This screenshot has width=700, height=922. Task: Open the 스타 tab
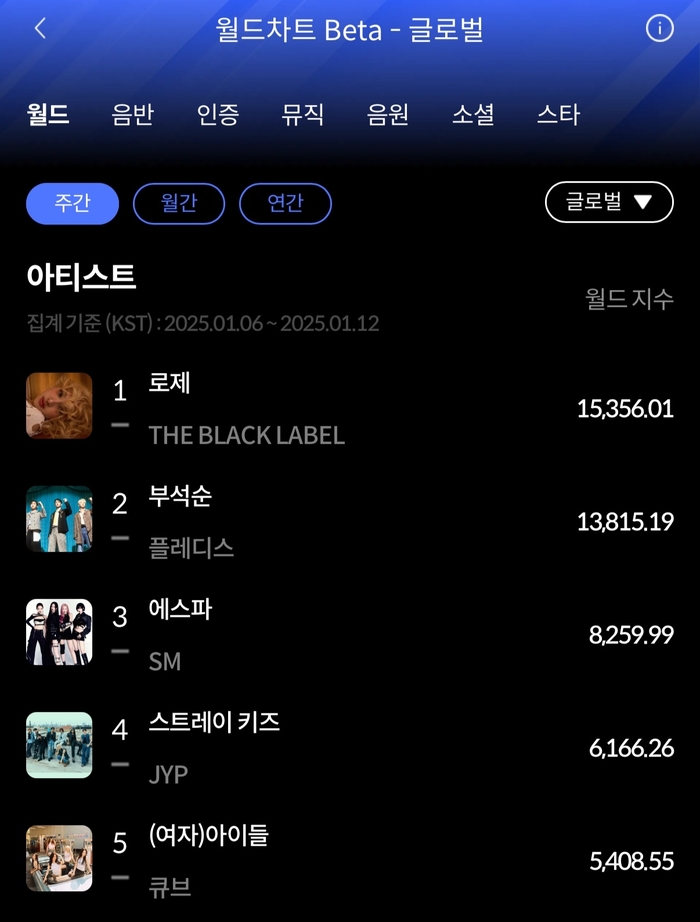(558, 114)
